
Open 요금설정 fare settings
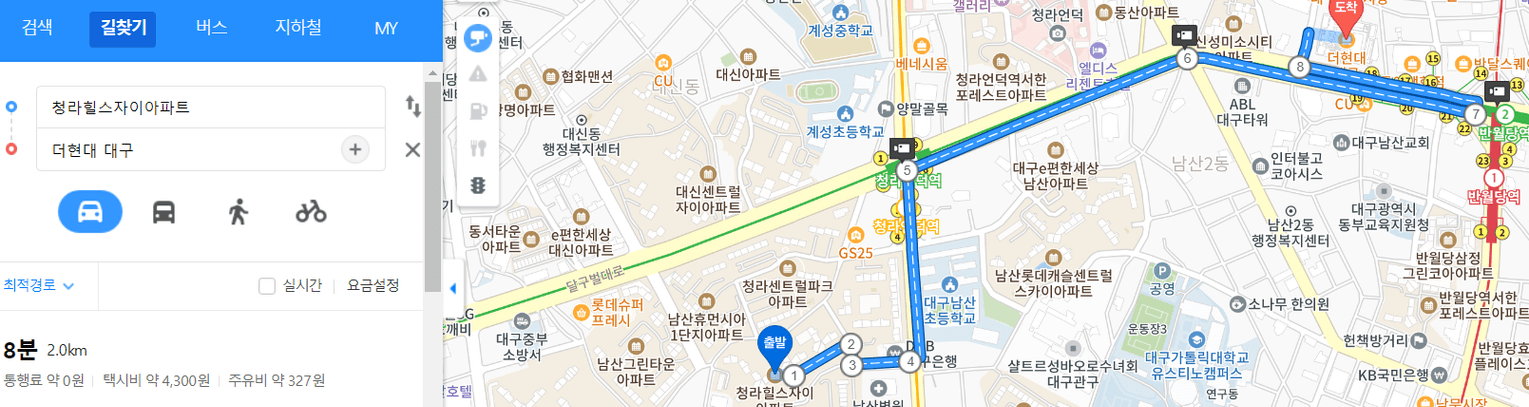(x=373, y=285)
